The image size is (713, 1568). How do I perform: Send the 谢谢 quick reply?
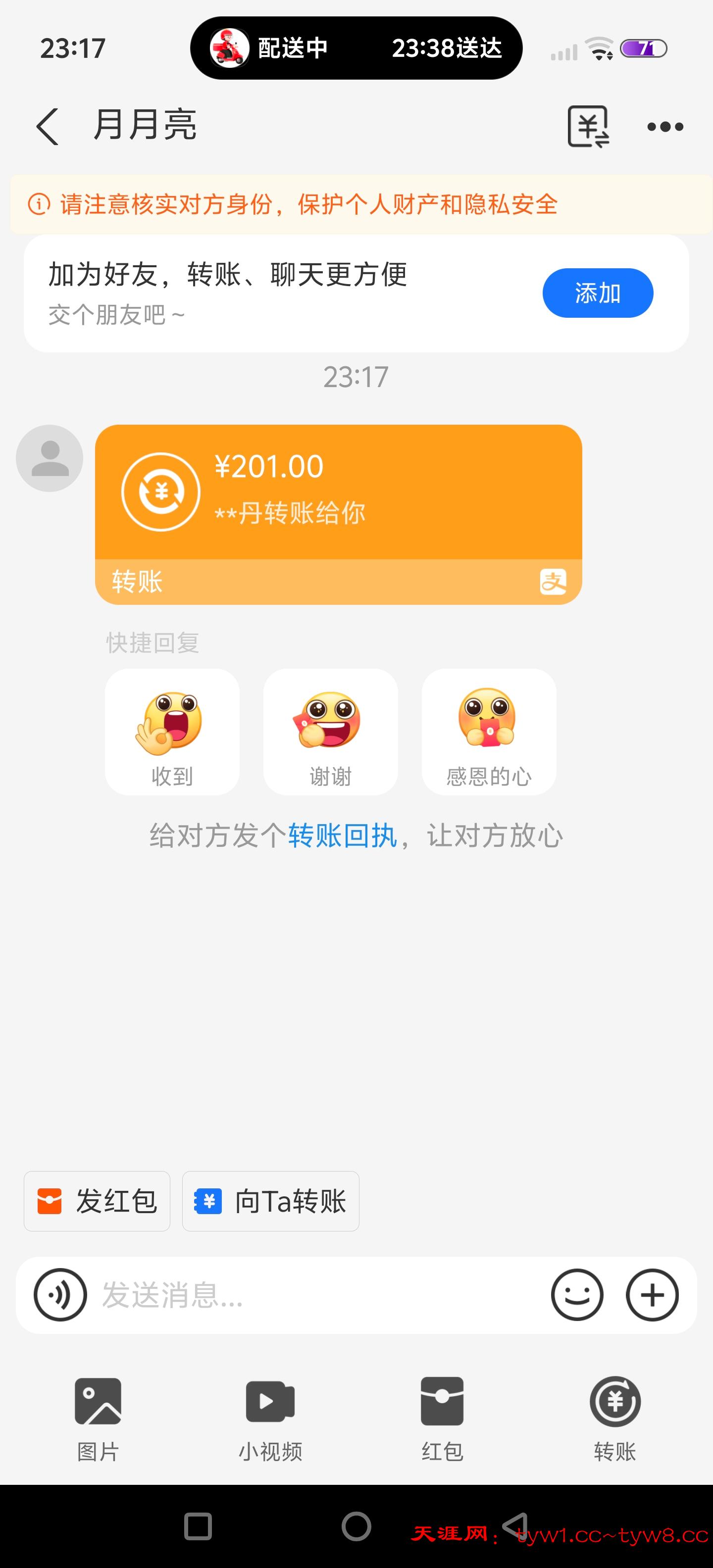330,732
